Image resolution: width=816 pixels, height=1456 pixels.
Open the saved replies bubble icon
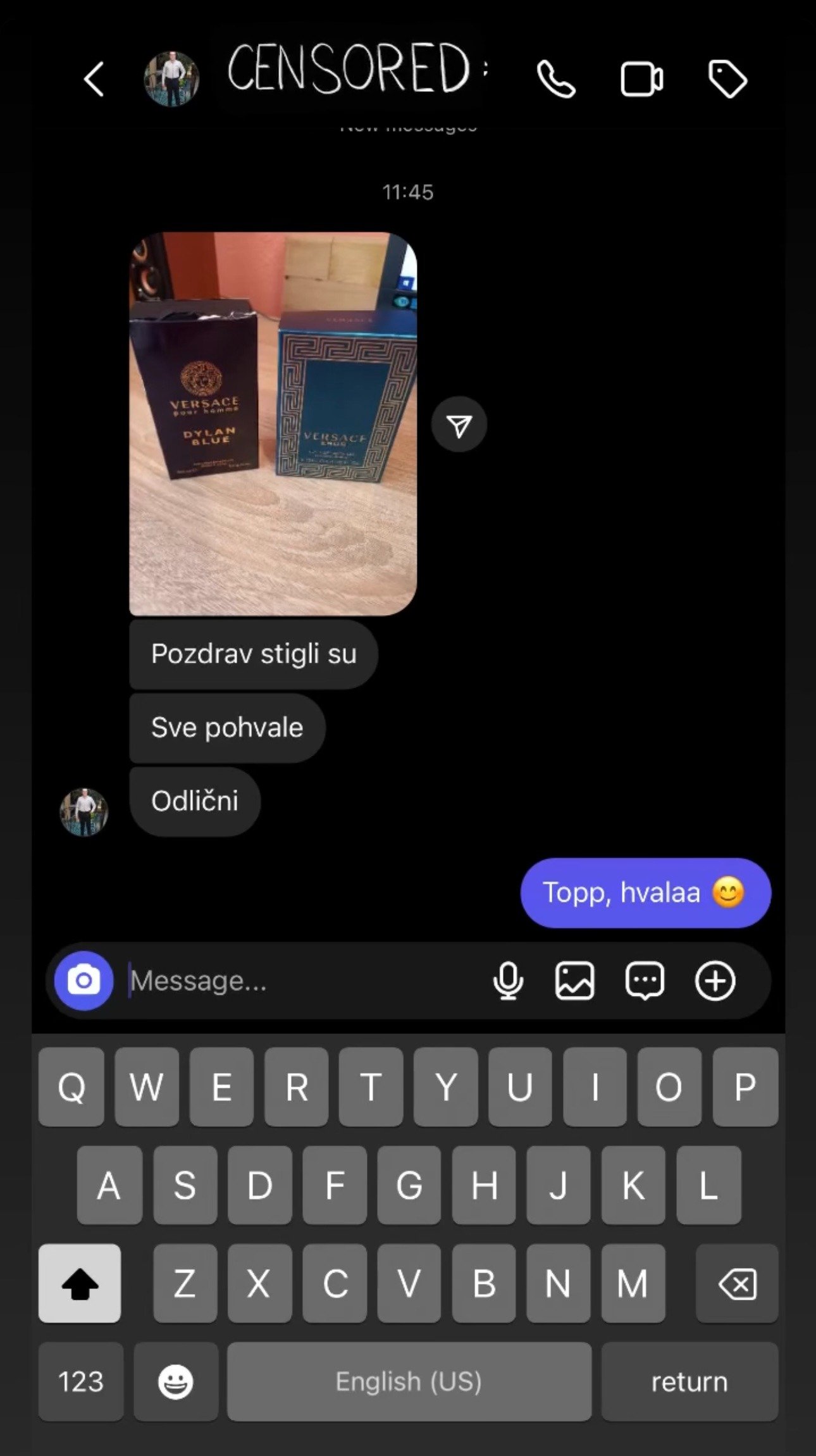[x=645, y=981]
